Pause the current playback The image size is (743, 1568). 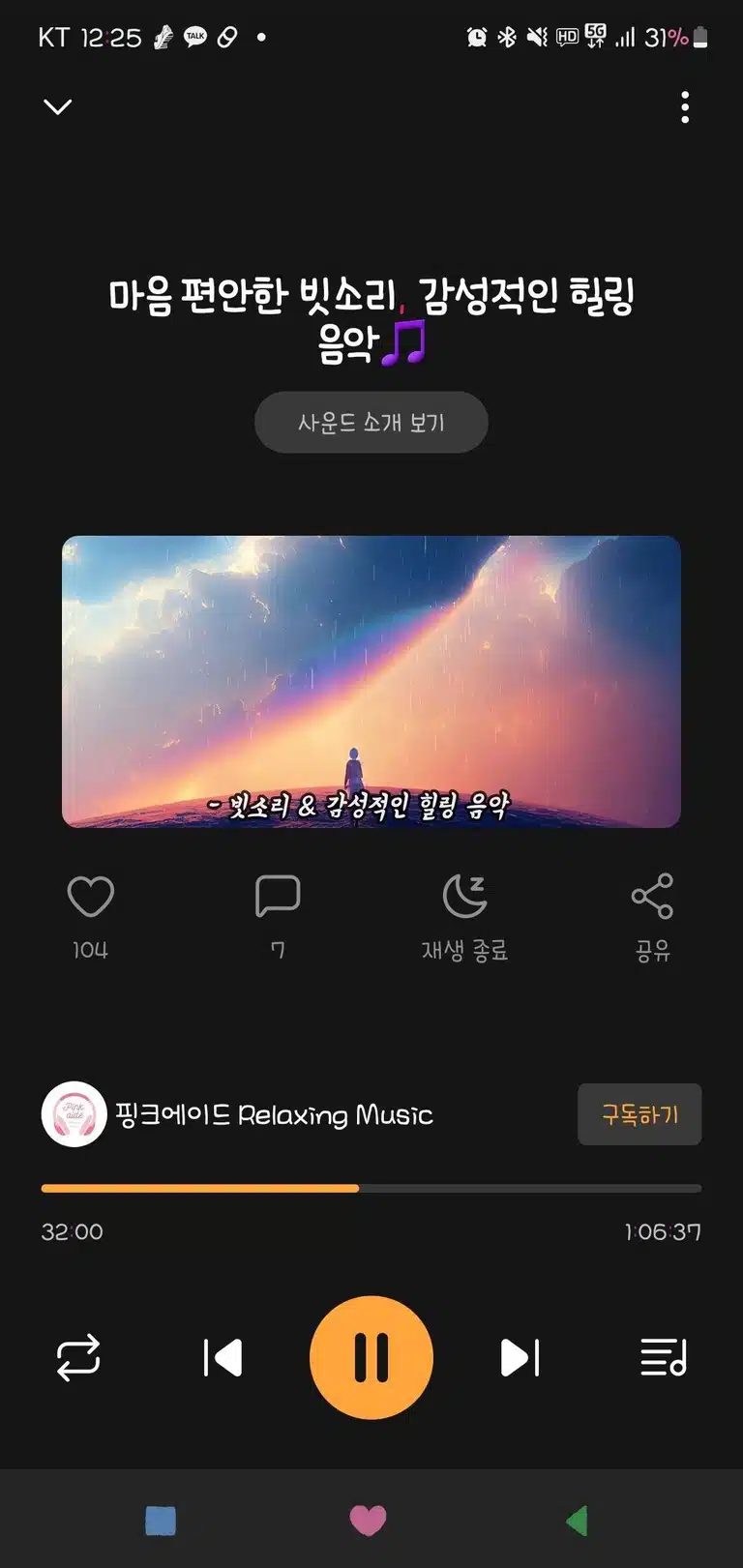[371, 1358]
